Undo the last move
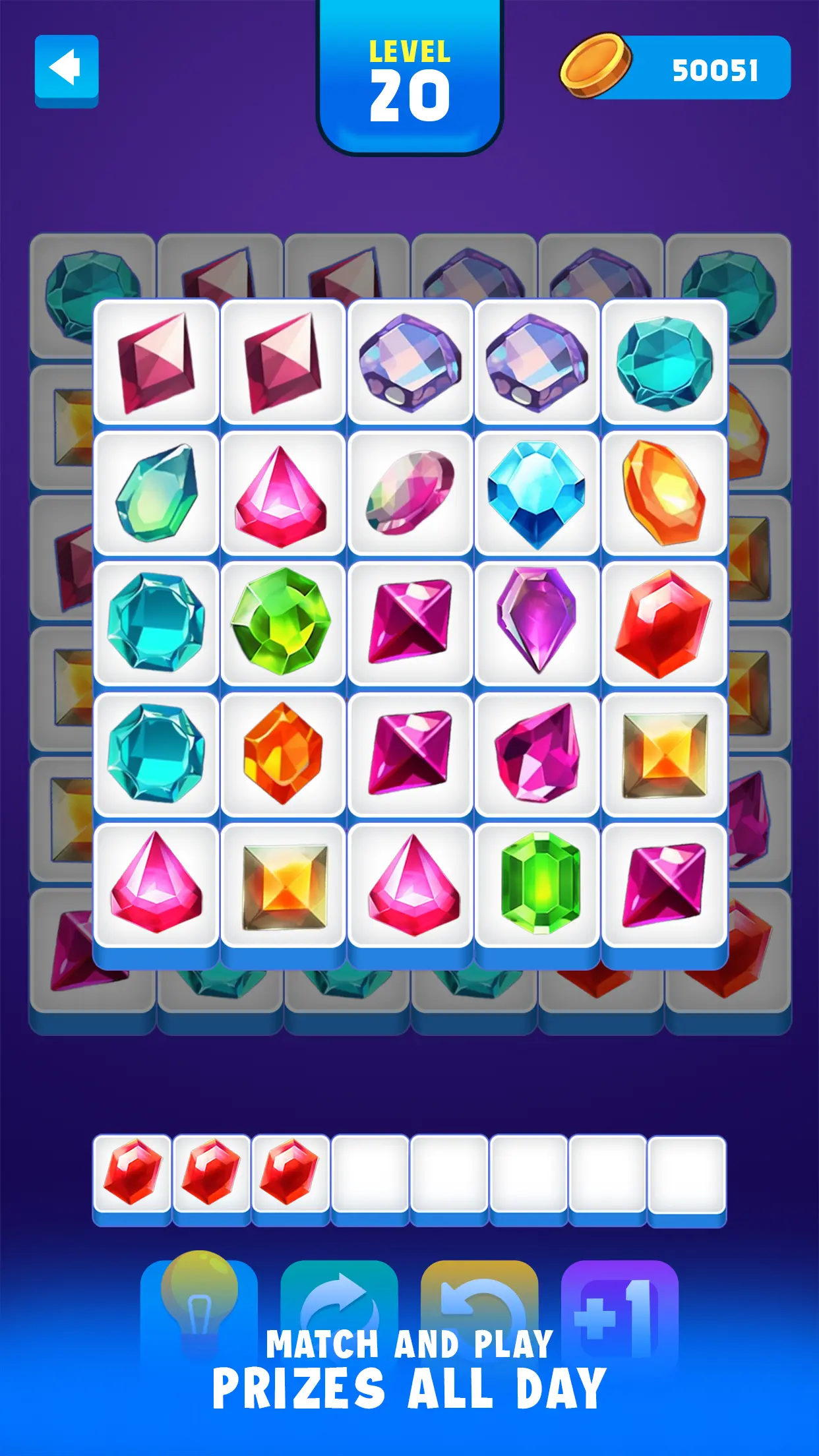 pyautogui.click(x=479, y=1311)
